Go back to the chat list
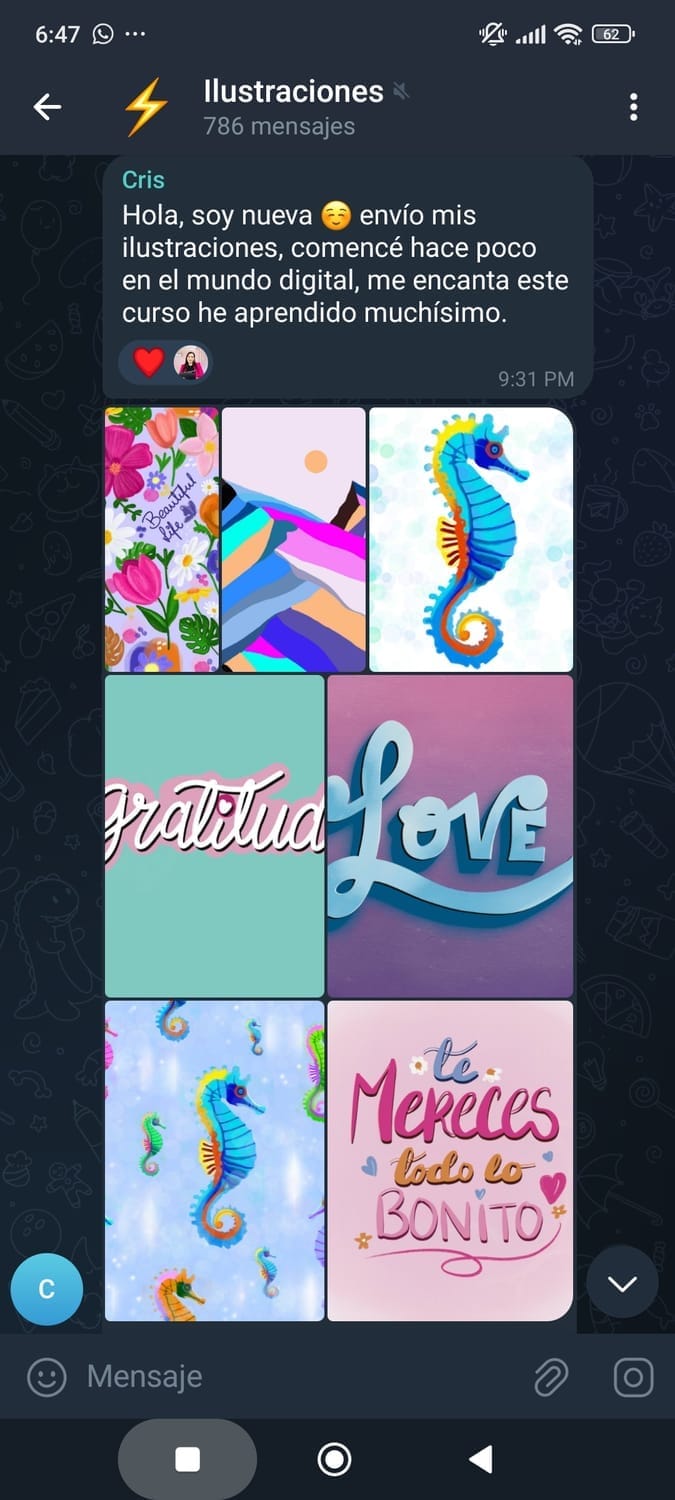 [47, 107]
